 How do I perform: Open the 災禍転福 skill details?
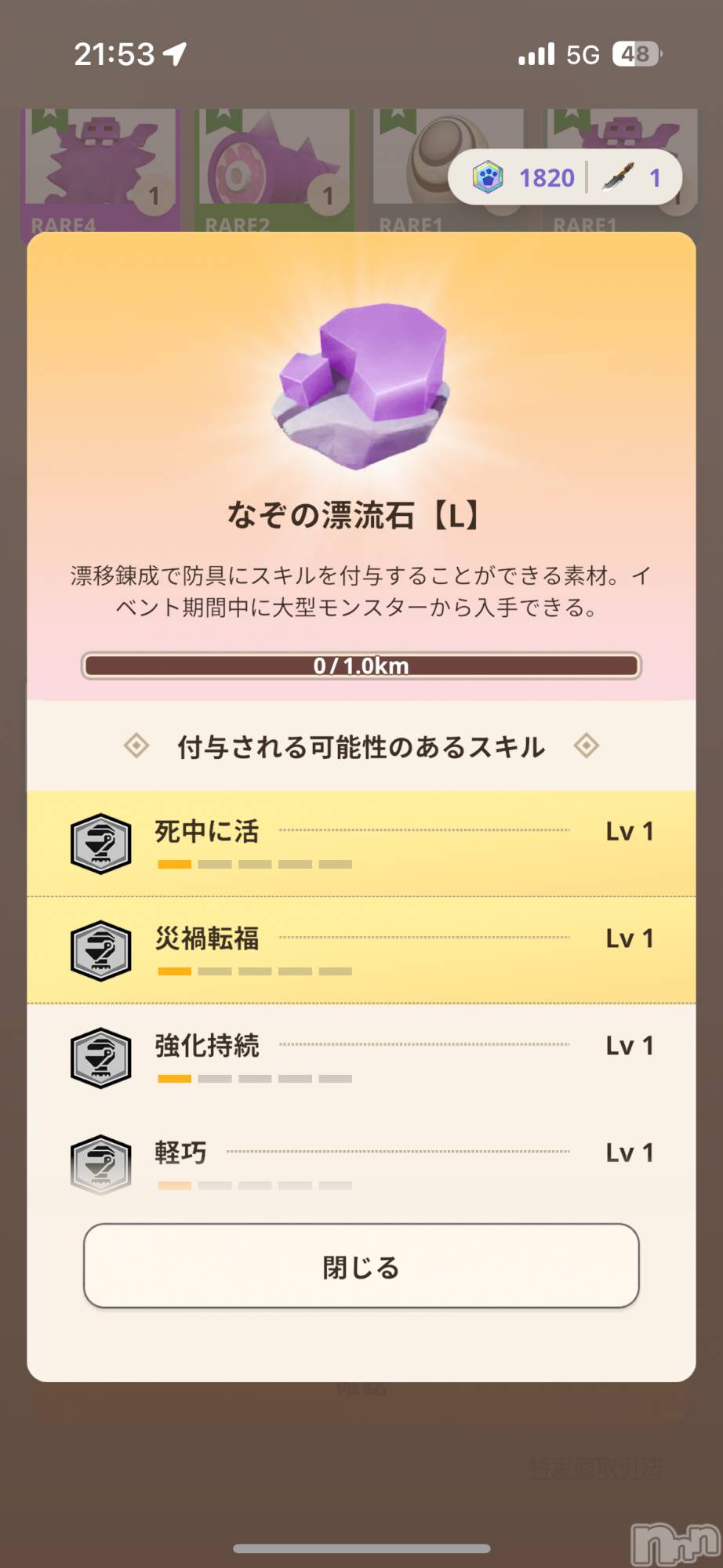point(361,949)
